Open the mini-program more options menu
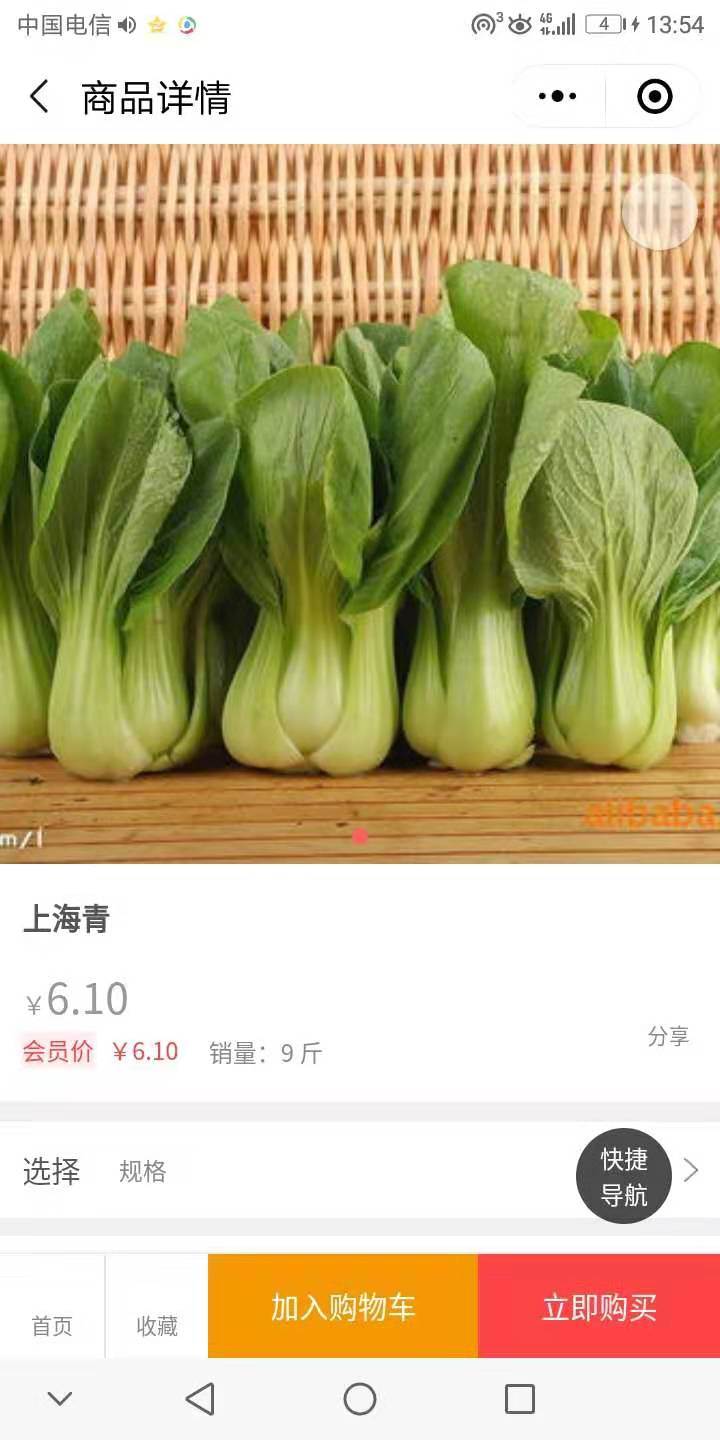 click(557, 96)
